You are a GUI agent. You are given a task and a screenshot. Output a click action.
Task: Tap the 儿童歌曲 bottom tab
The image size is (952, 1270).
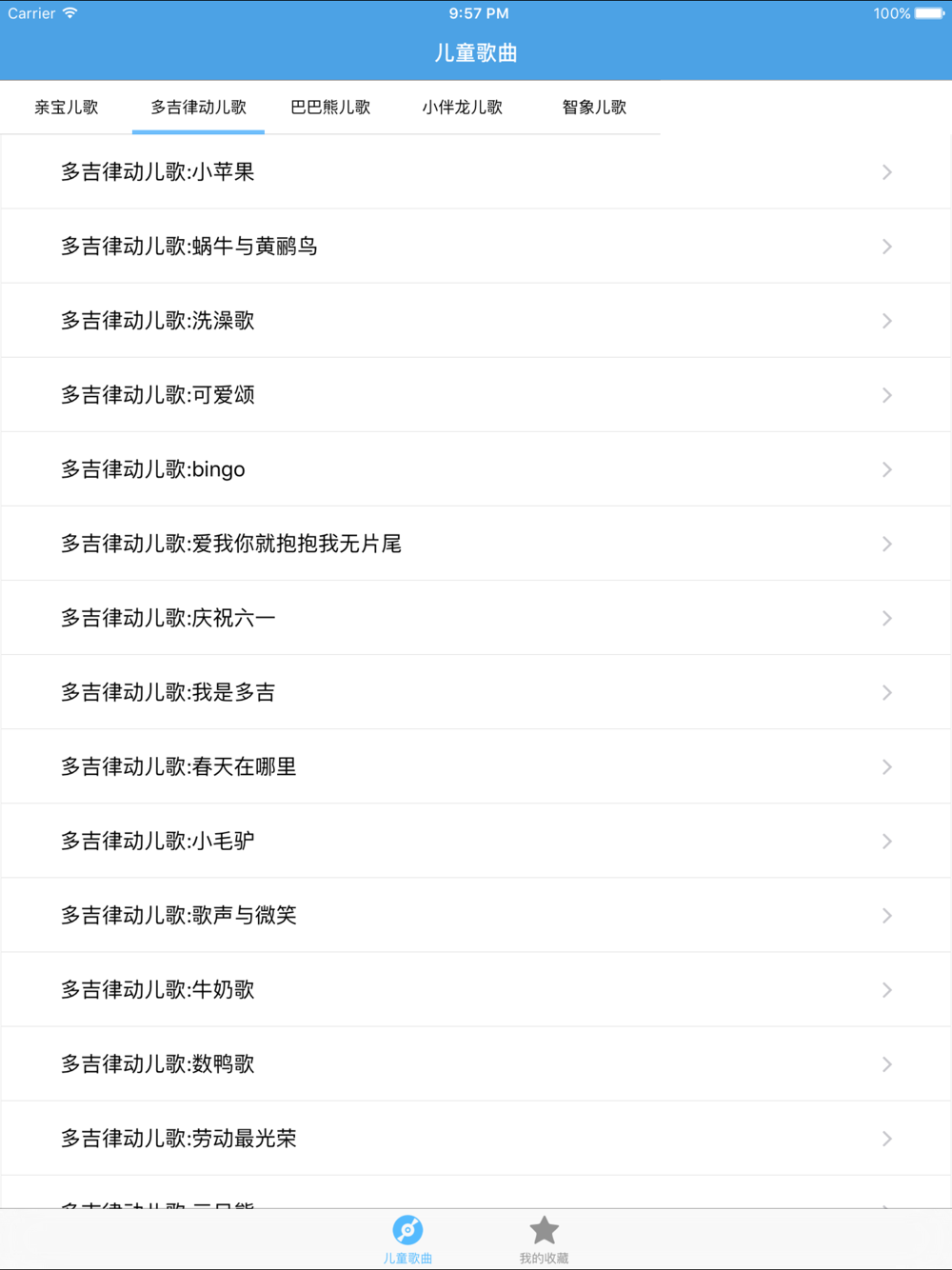point(407,1240)
